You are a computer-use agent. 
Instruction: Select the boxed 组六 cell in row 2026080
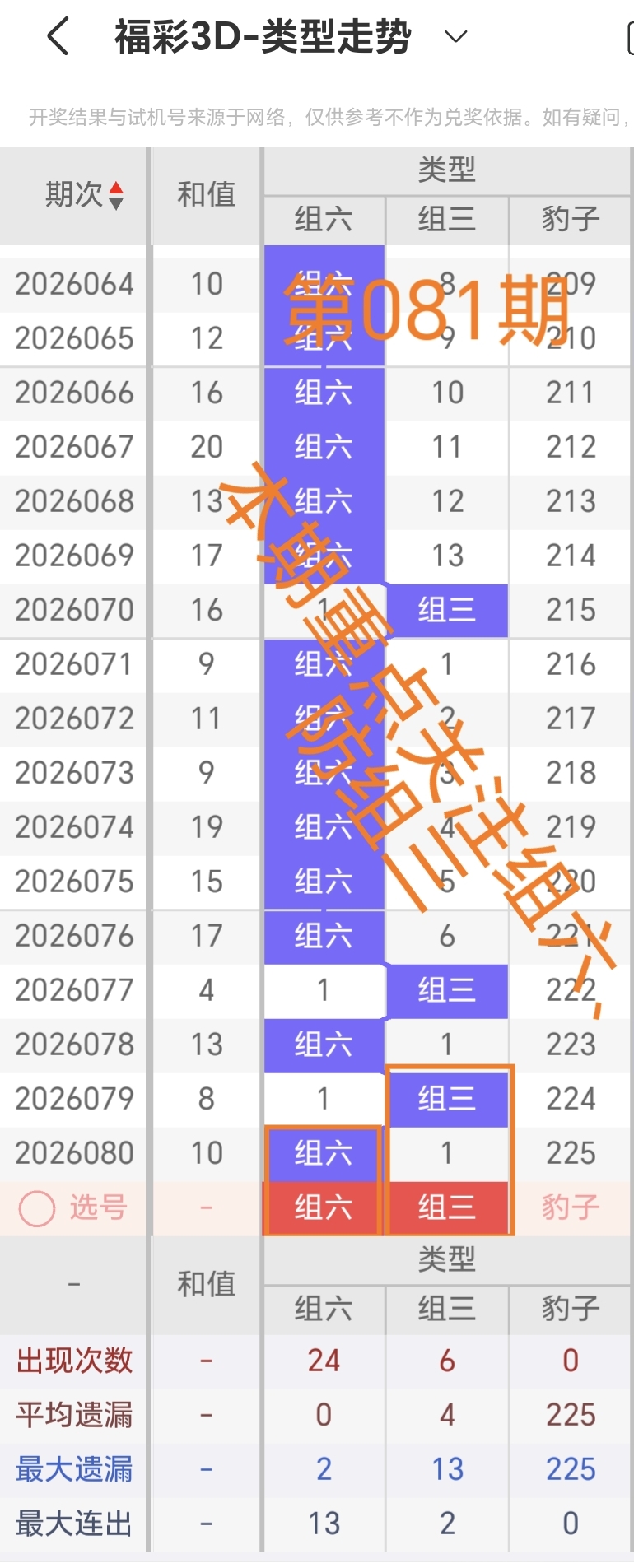(x=323, y=1152)
